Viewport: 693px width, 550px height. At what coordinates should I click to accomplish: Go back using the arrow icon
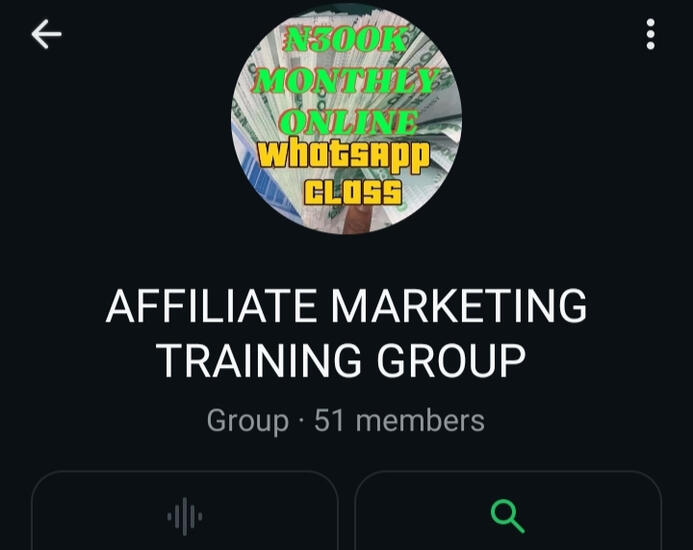[x=46, y=35]
